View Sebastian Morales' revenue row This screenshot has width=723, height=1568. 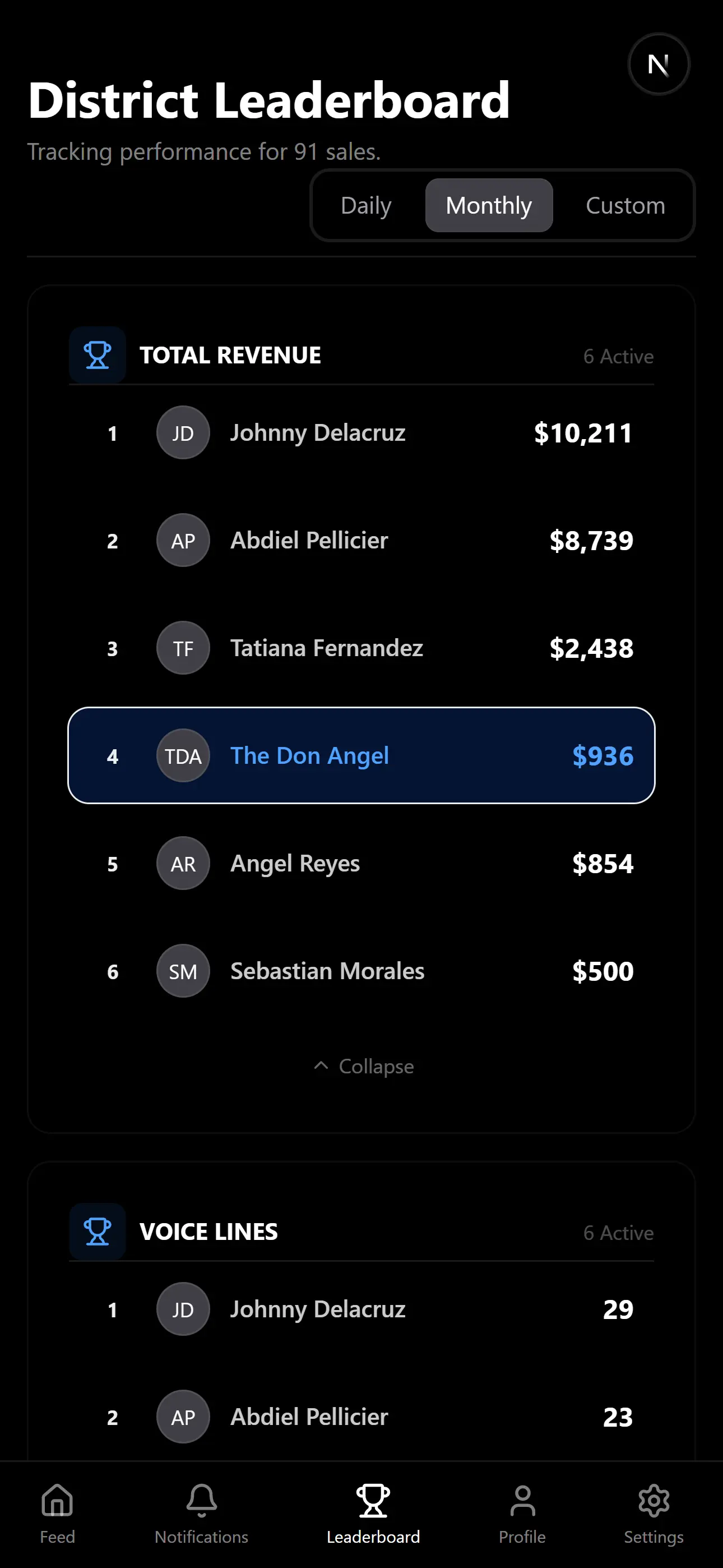(361, 971)
